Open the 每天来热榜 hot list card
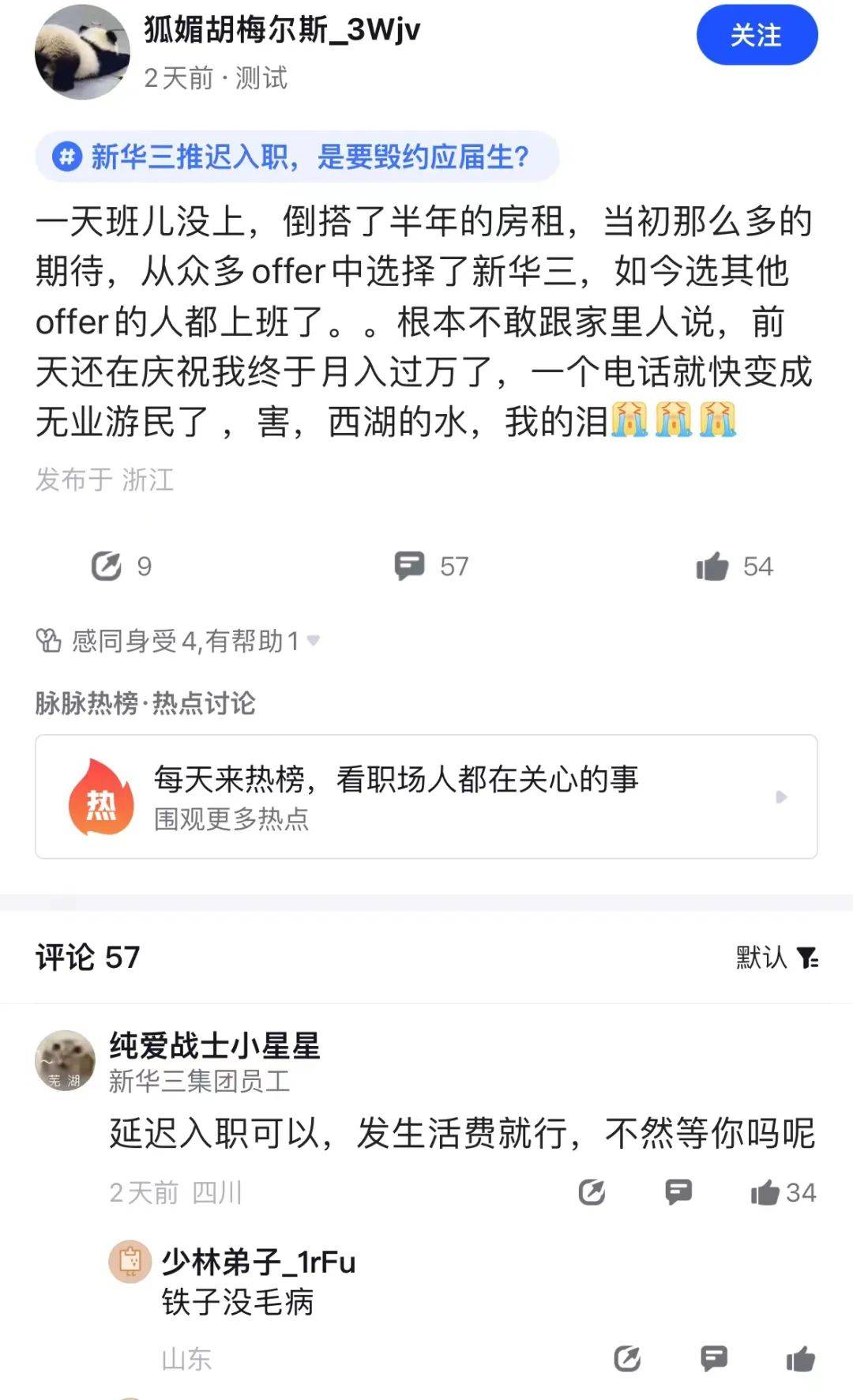 426,796
